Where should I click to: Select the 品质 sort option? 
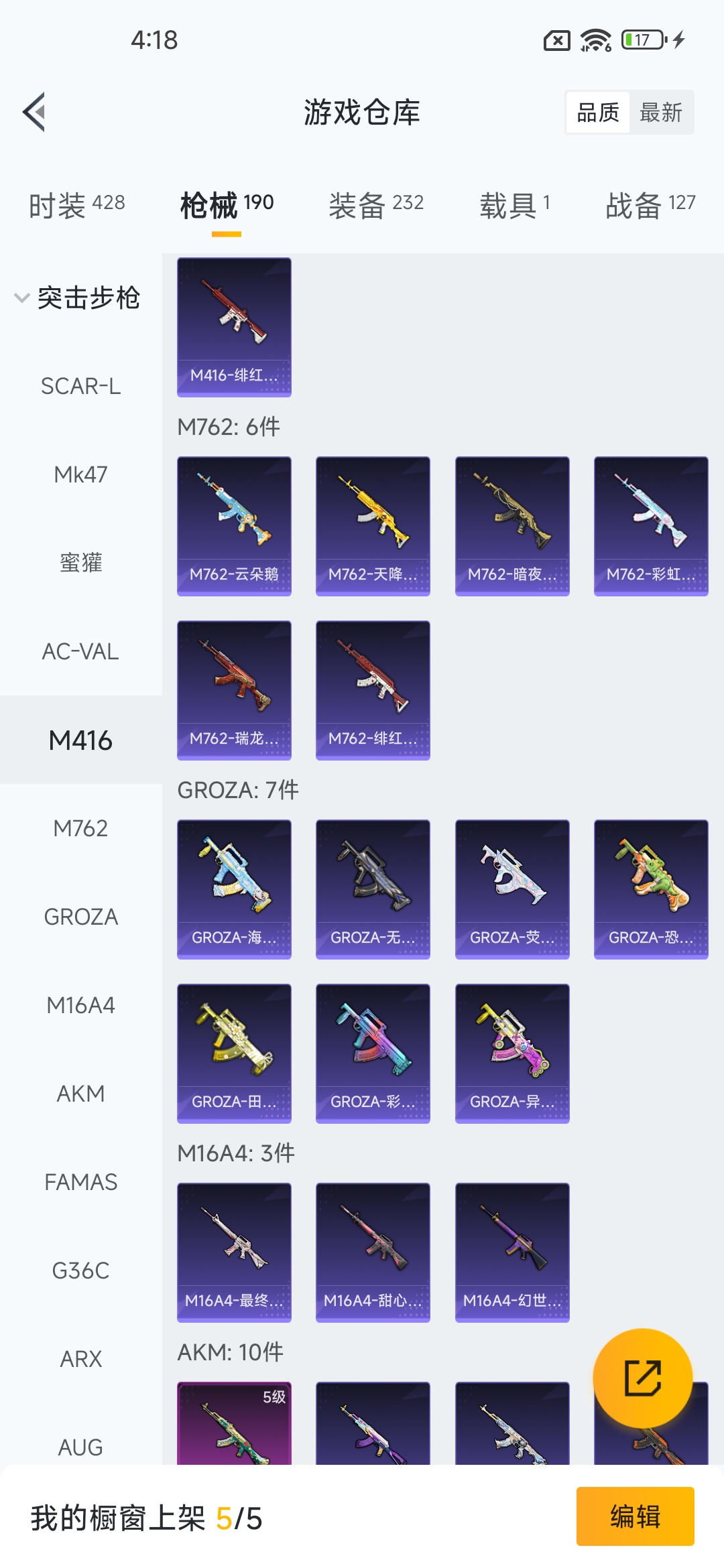click(x=598, y=112)
